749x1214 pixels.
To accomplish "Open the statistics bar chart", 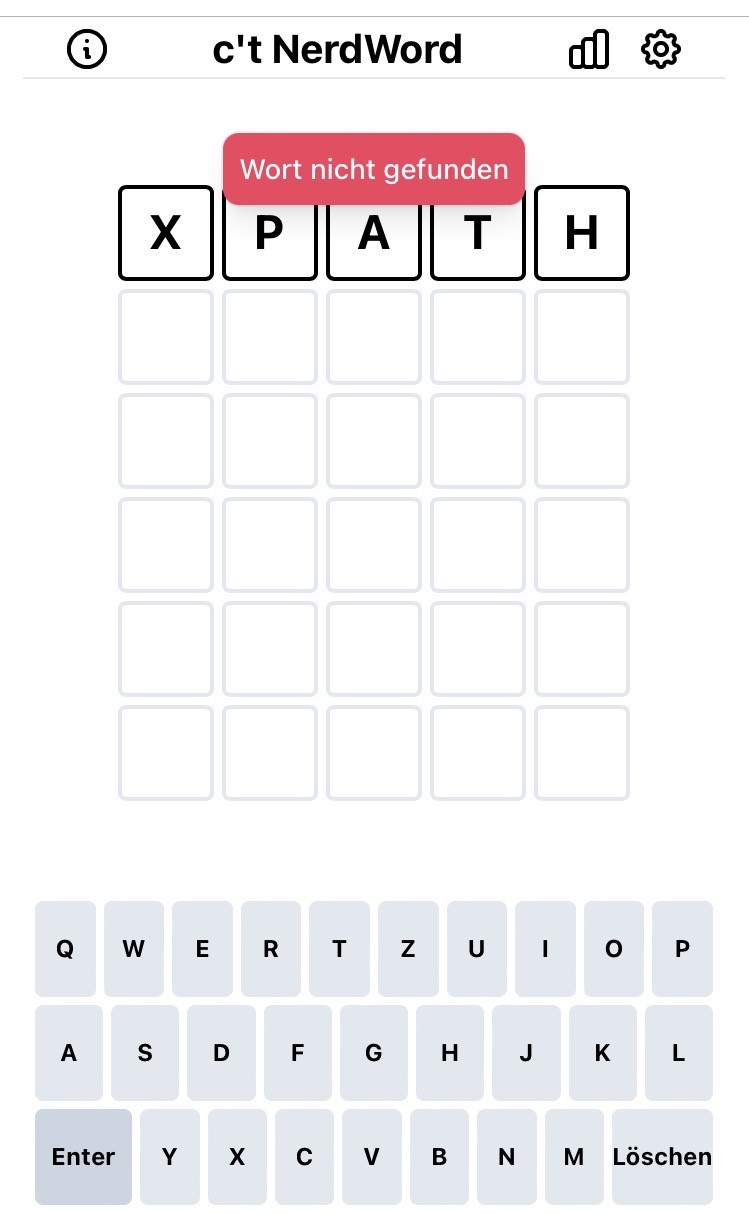I will click(588, 48).
